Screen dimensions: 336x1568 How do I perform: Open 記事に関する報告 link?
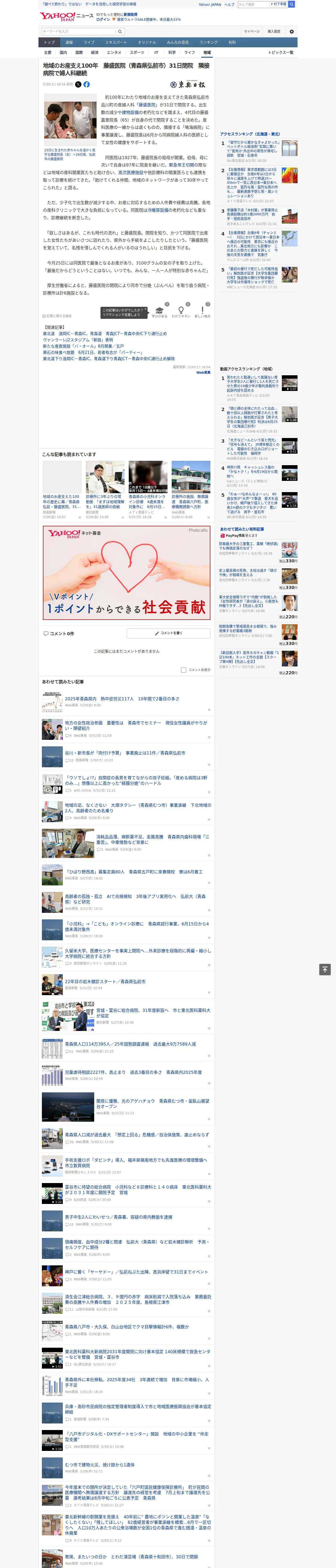pos(57,316)
